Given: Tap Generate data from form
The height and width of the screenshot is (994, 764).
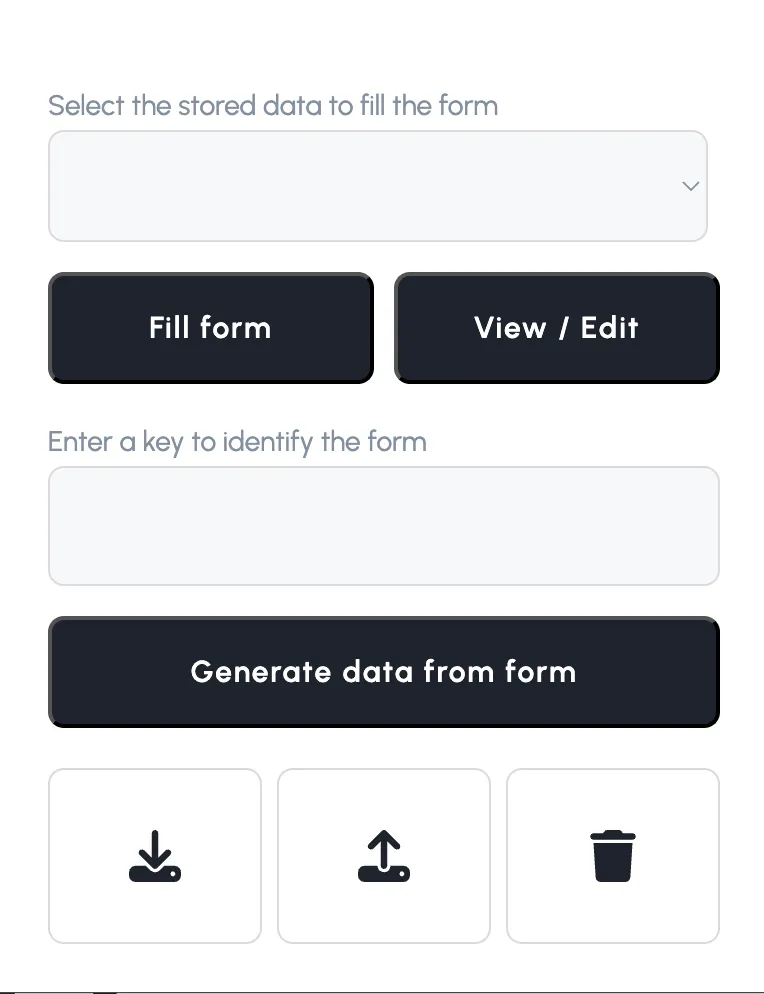Looking at the screenshot, I should click(383, 671).
